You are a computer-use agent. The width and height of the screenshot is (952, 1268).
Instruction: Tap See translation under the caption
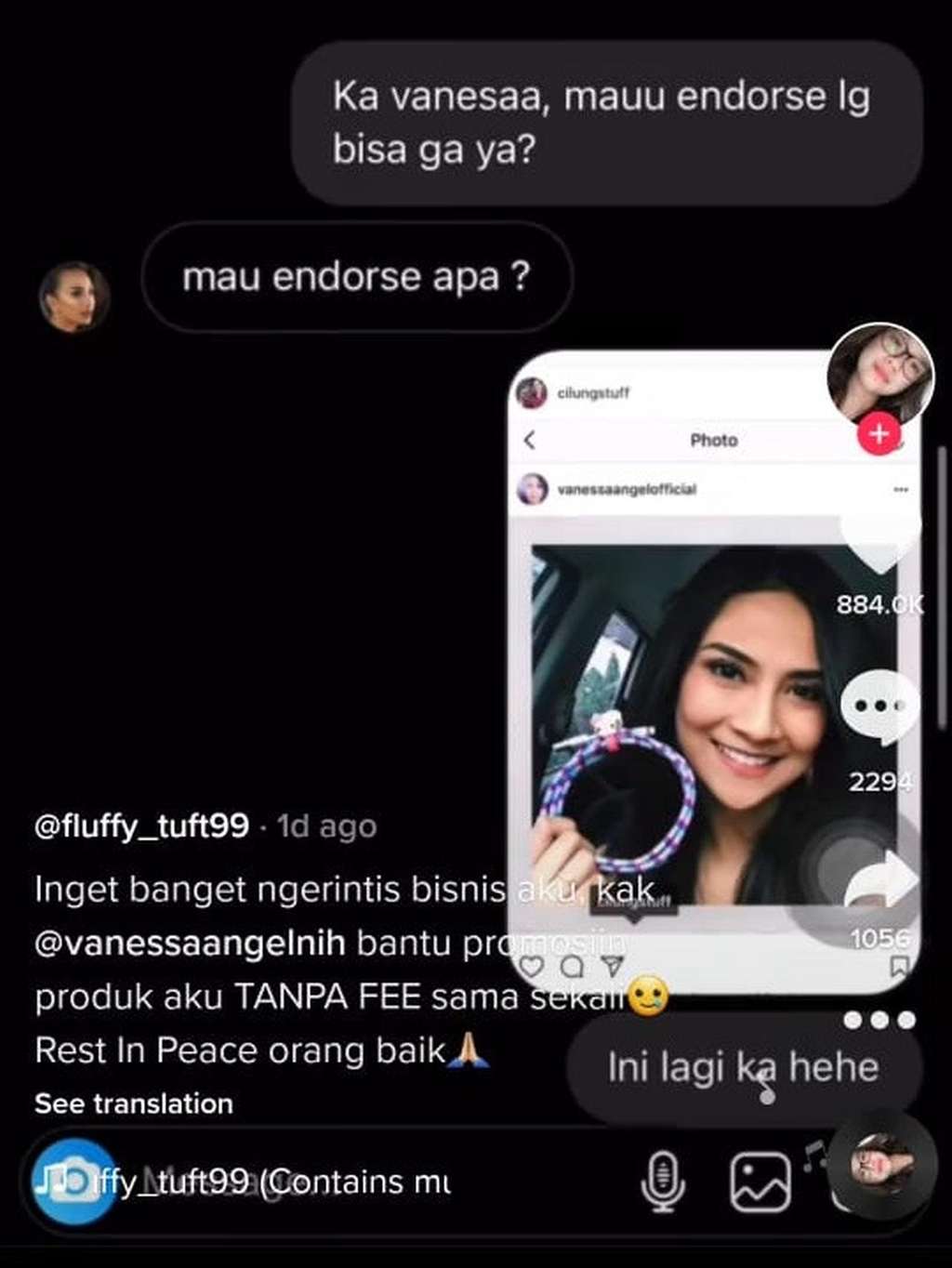(x=134, y=1103)
